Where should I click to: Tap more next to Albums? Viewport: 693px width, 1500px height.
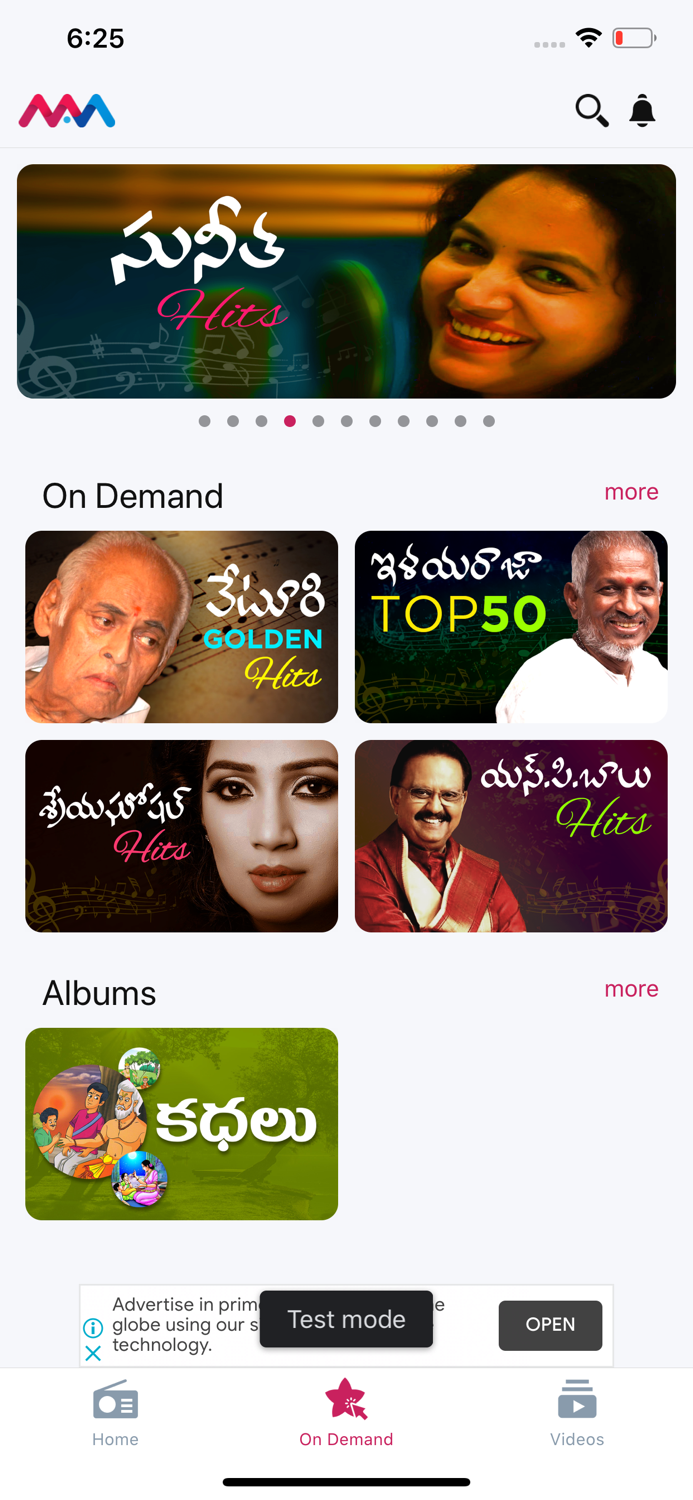631,989
